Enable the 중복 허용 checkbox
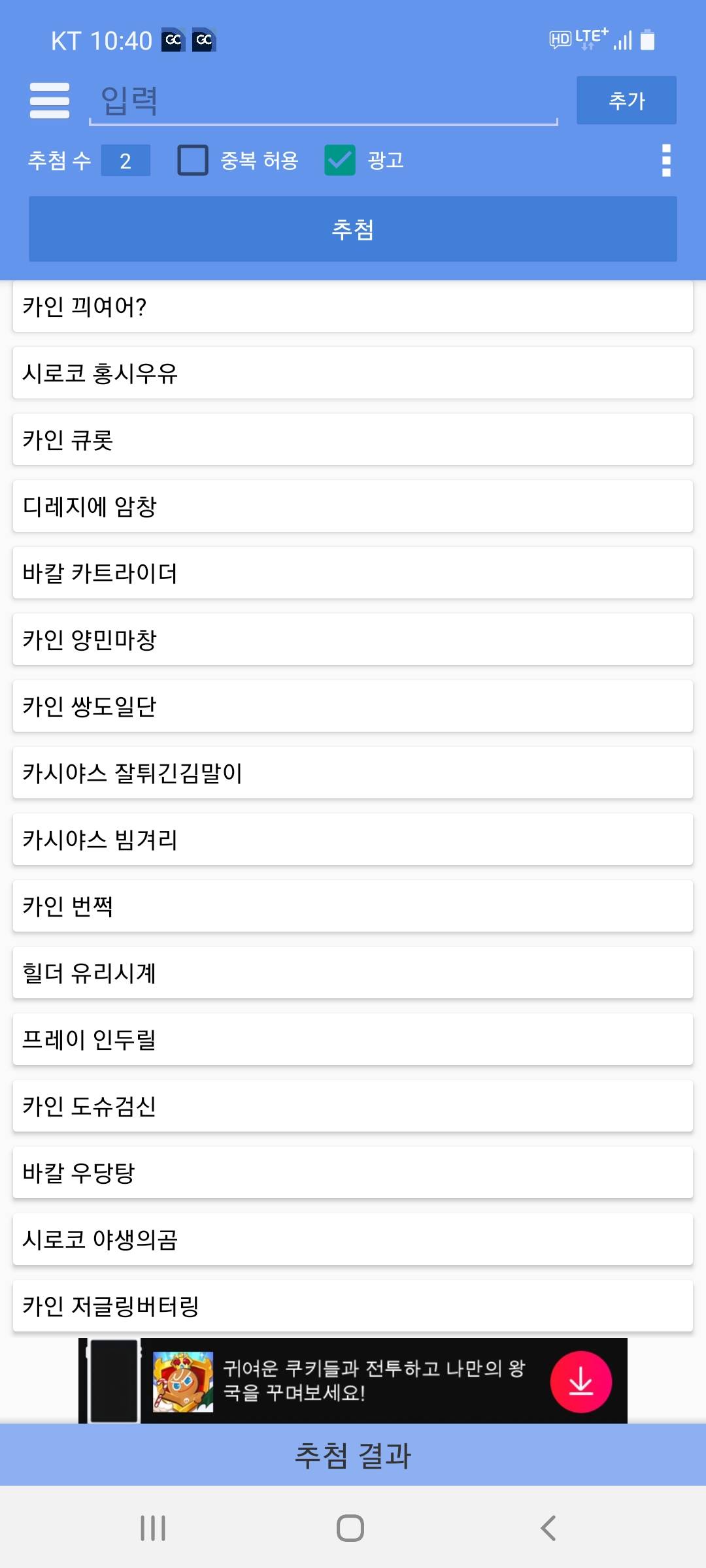Screen dimensions: 706x1568 click(193, 160)
